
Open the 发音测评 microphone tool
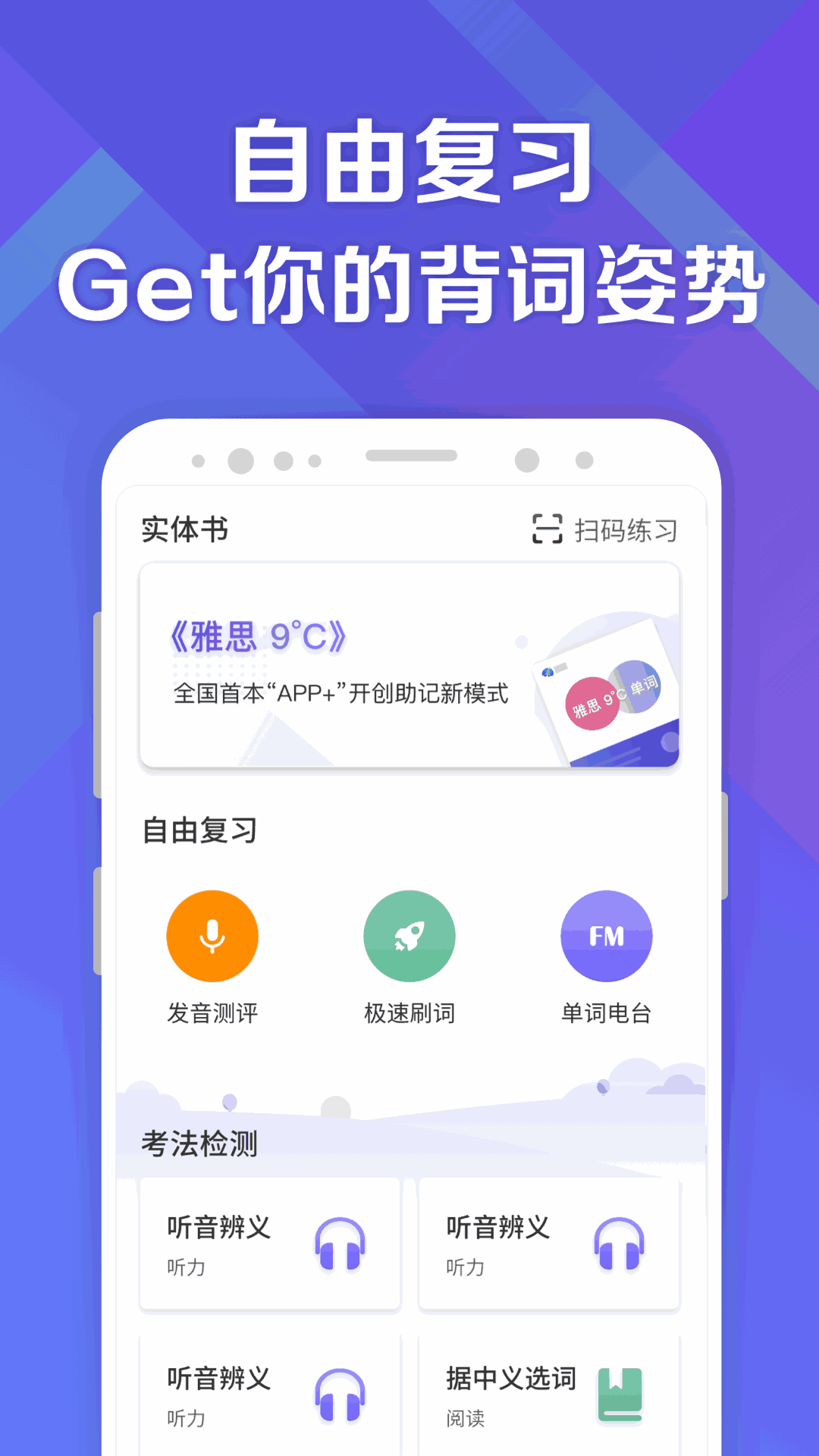point(213,936)
